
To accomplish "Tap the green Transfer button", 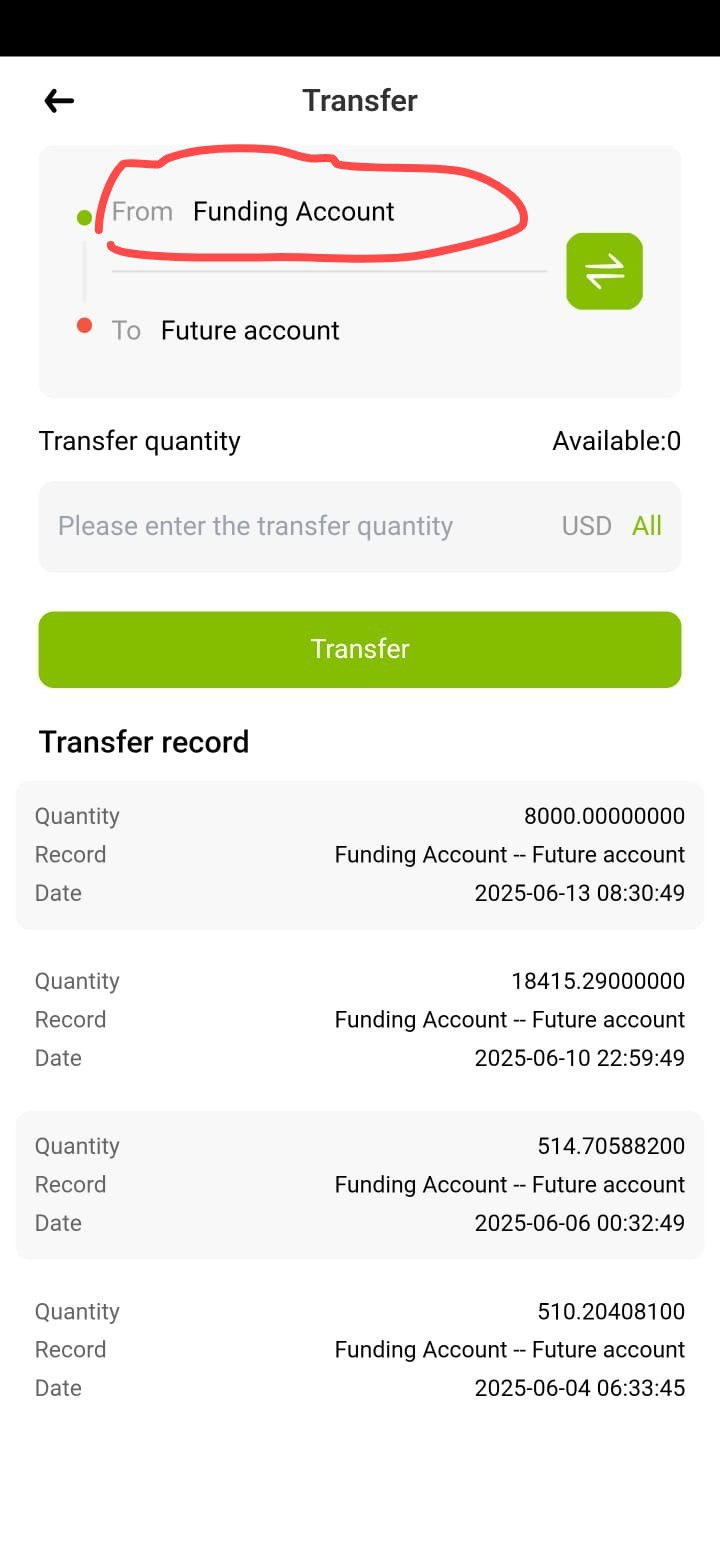I will coord(360,649).
